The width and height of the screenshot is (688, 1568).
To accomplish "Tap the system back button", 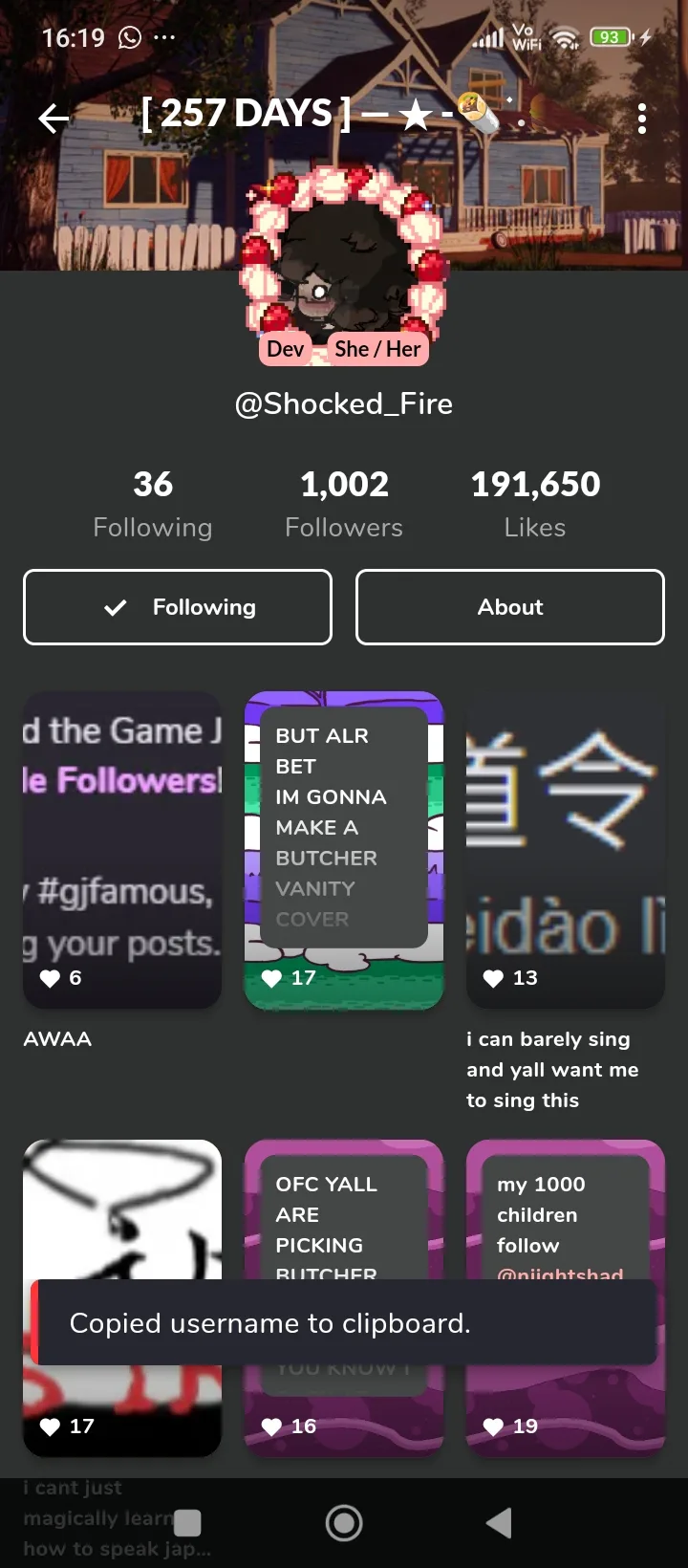I will click(x=499, y=1523).
